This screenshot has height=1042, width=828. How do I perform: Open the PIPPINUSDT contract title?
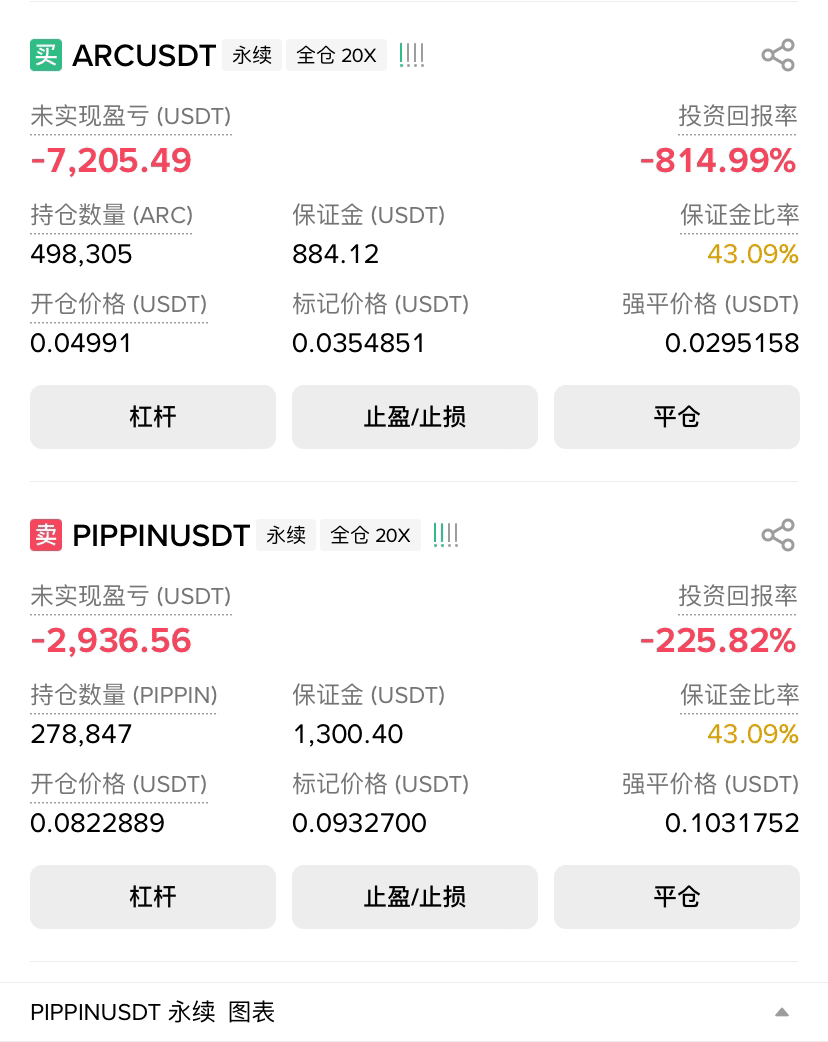(161, 535)
